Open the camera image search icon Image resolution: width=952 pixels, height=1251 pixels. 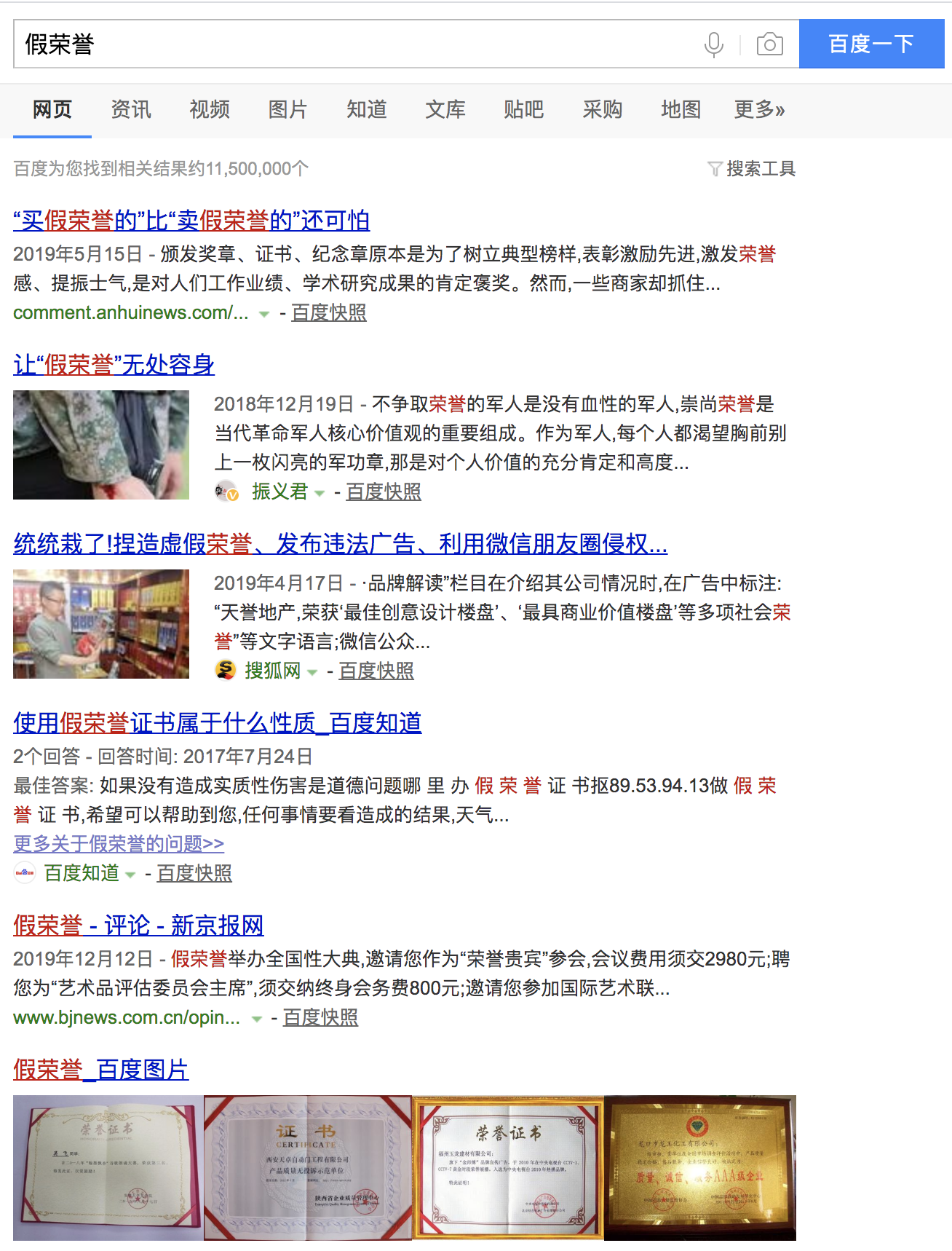[x=769, y=44]
